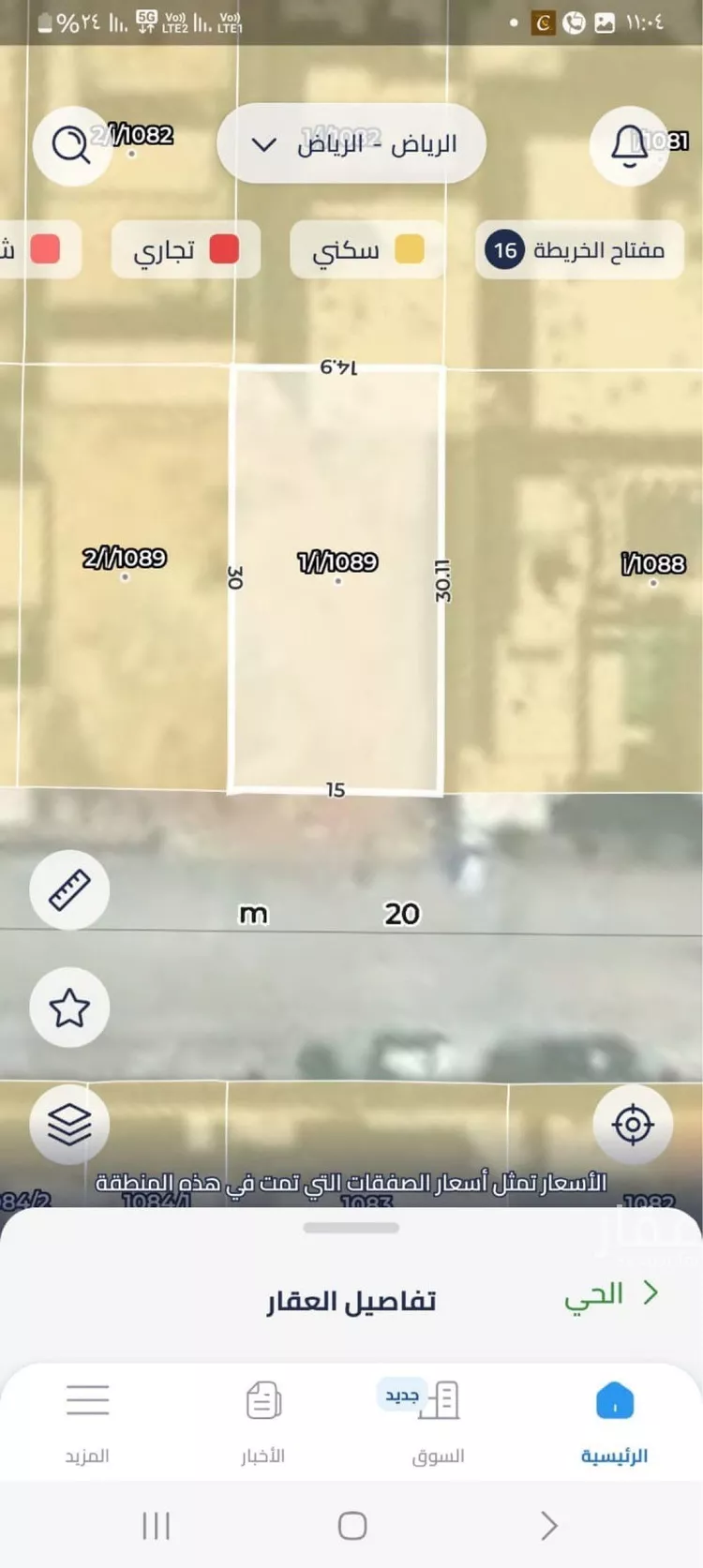703x1568 pixels.
Task: Open system recent apps button
Action: [156, 1526]
